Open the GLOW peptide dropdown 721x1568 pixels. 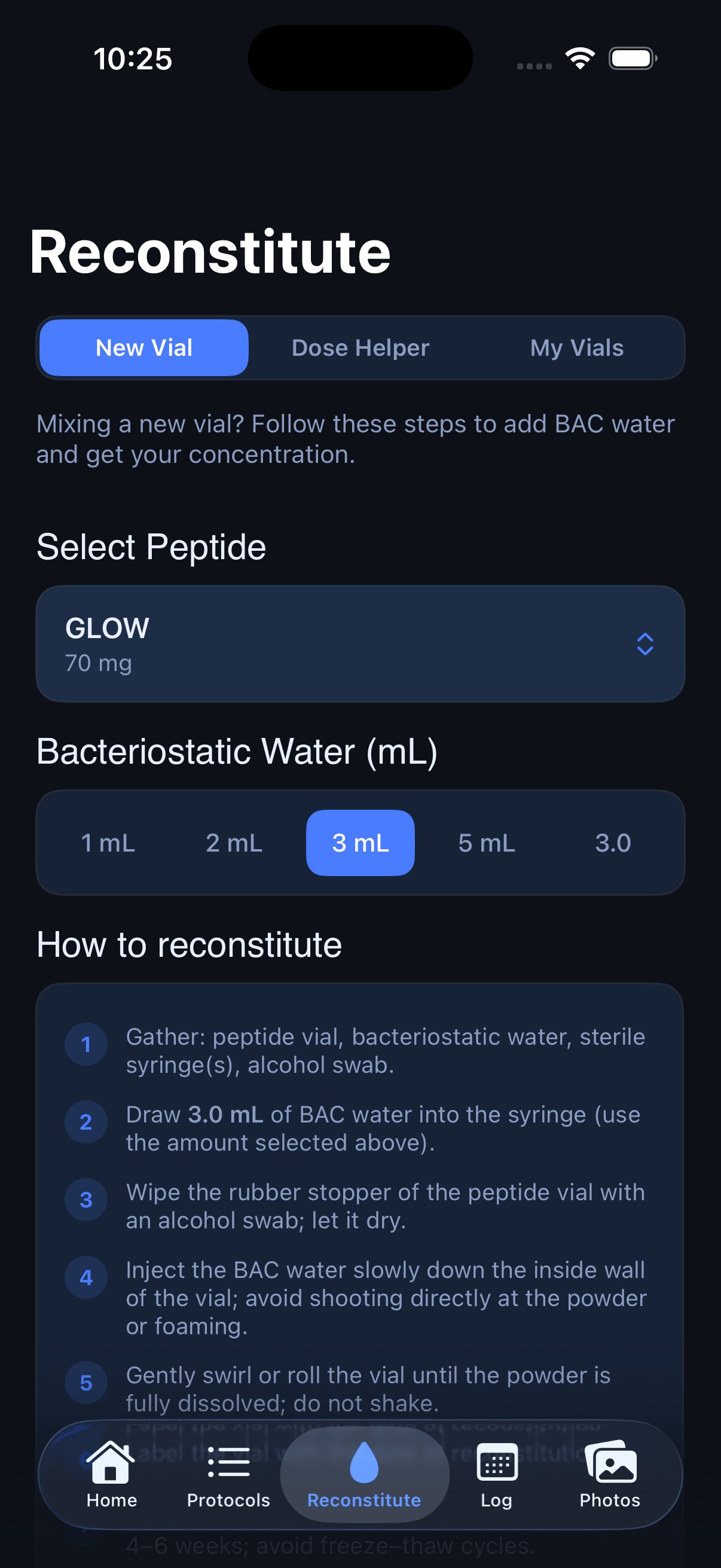pos(360,643)
